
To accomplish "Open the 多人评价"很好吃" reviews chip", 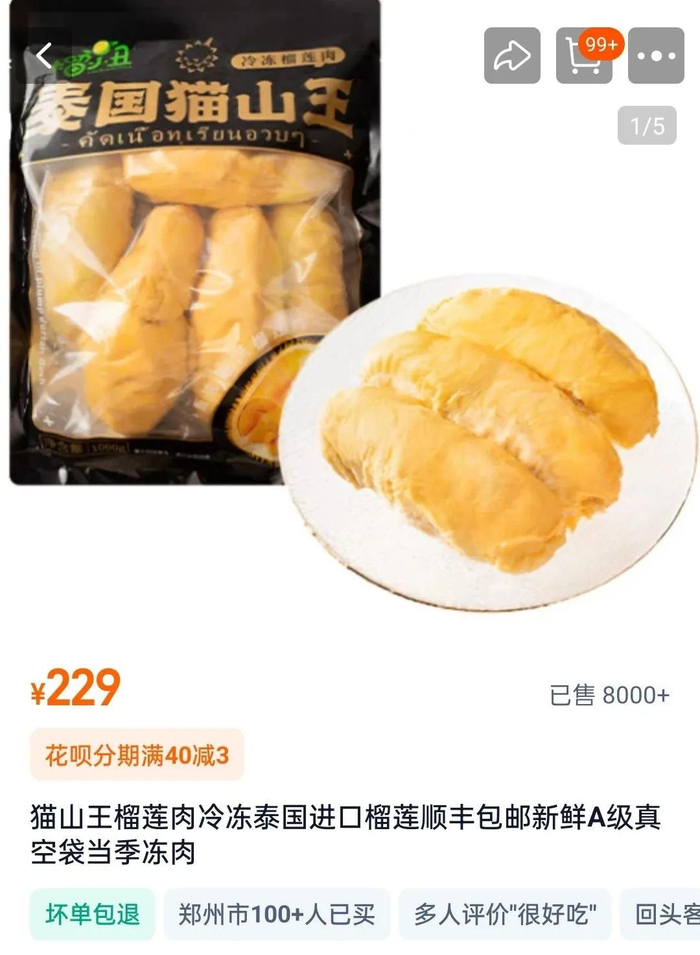I will tap(505, 913).
